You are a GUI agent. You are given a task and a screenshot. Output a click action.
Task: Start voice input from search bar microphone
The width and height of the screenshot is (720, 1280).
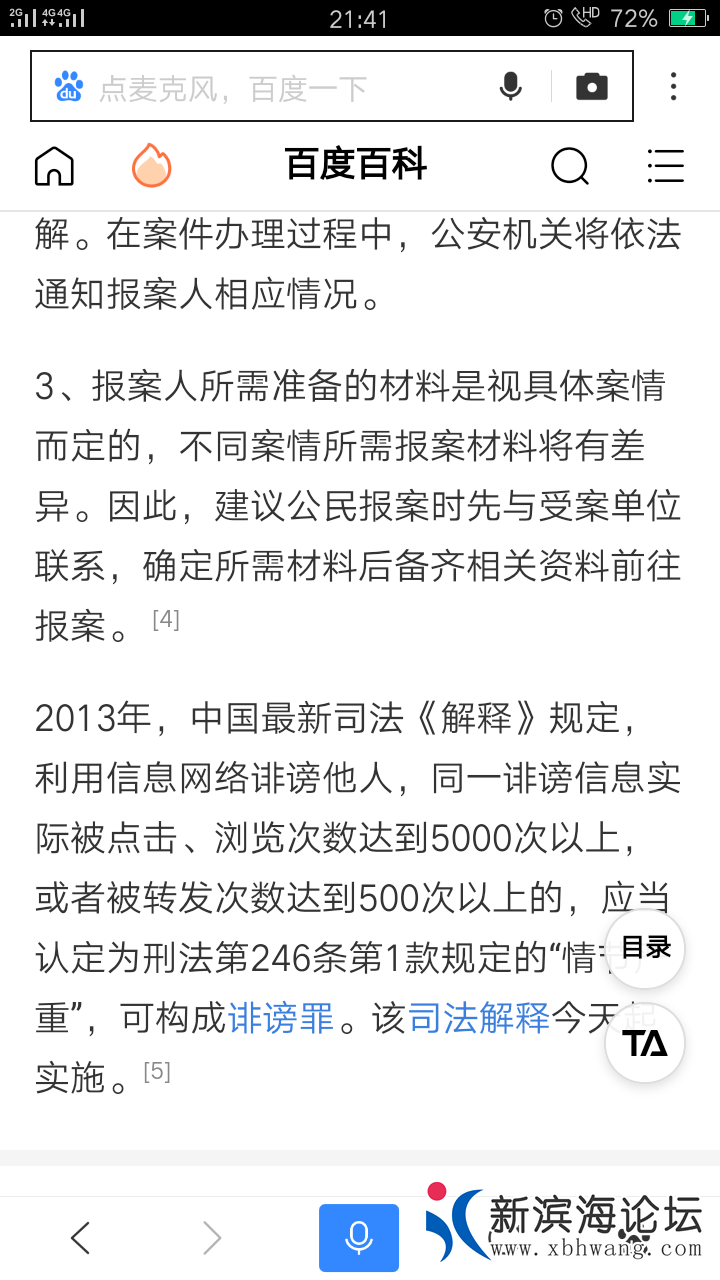click(510, 87)
